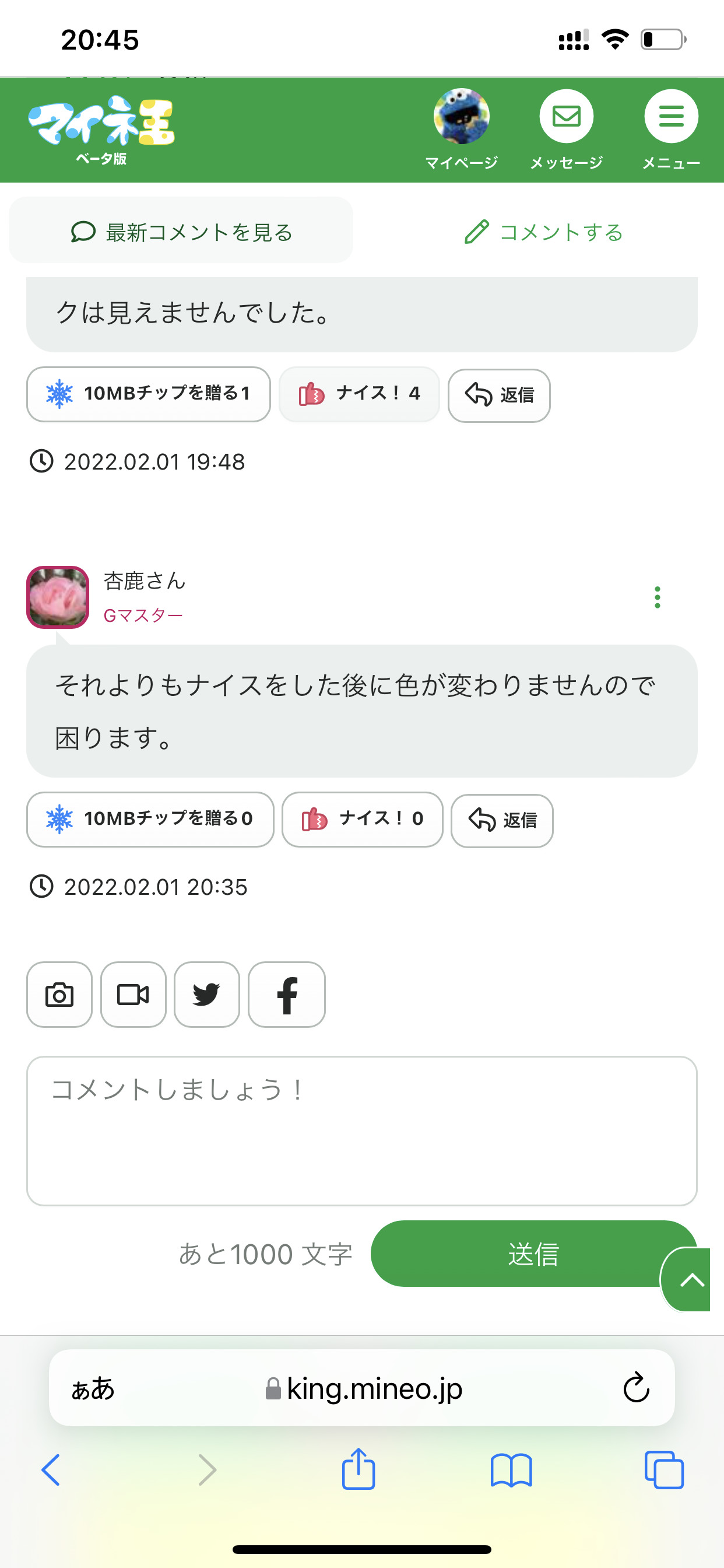
Task: Attach a video to the comment
Action: click(133, 995)
